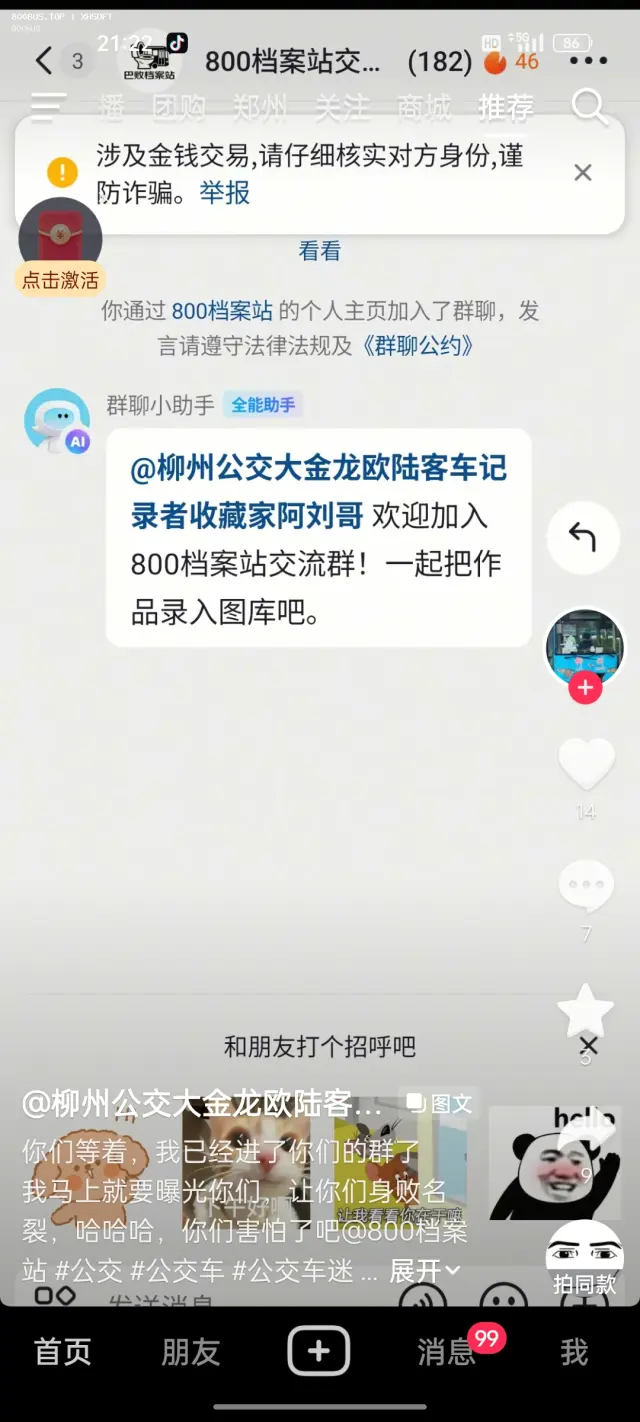The height and width of the screenshot is (1422, 640).
Task: Go to the 首页 tab
Action: point(63,1352)
